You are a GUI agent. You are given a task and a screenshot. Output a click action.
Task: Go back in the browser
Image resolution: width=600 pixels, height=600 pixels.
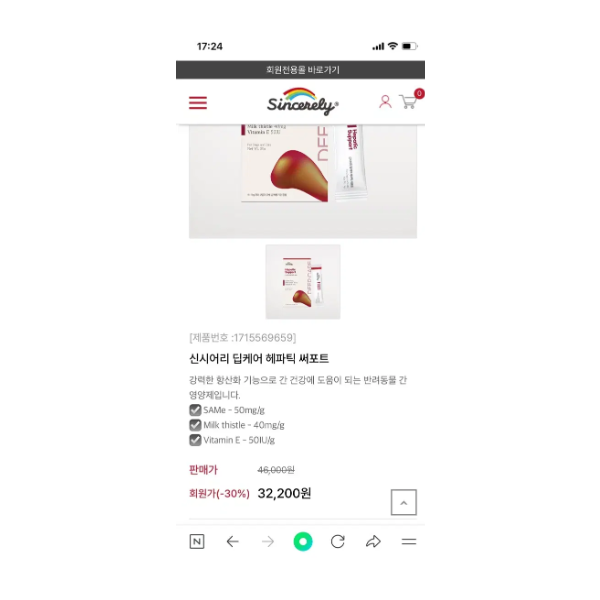click(232, 541)
